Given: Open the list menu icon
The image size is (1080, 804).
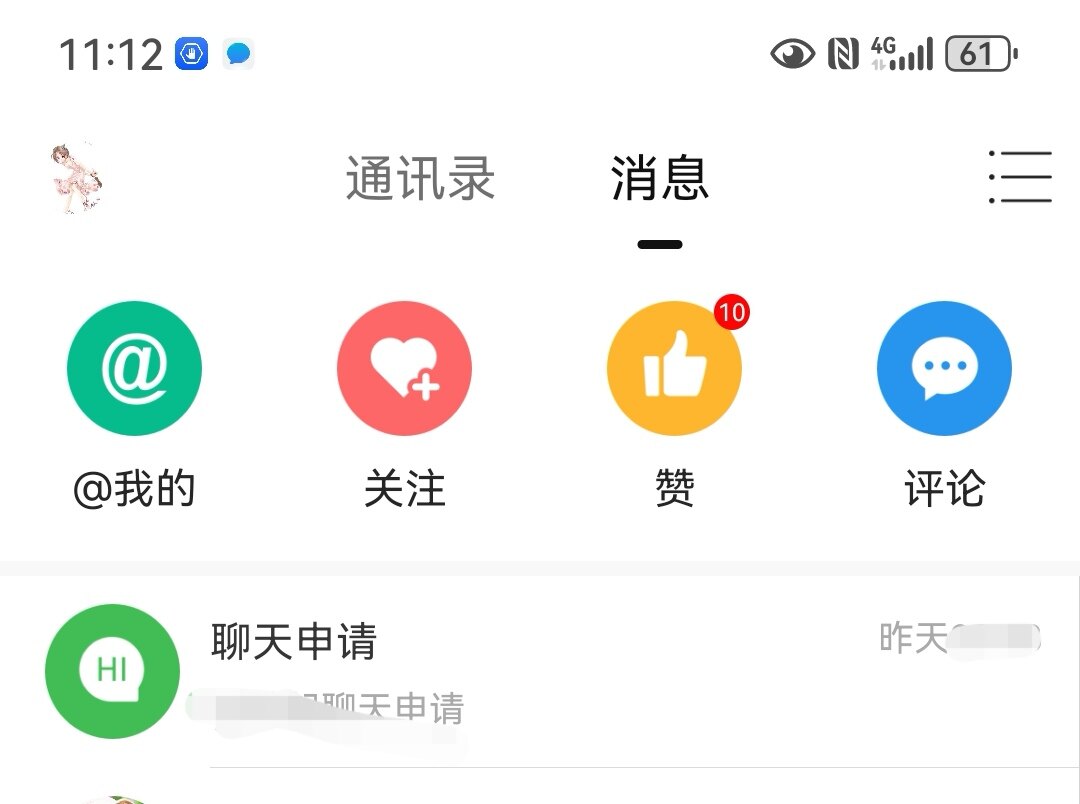Looking at the screenshot, I should click(1020, 178).
